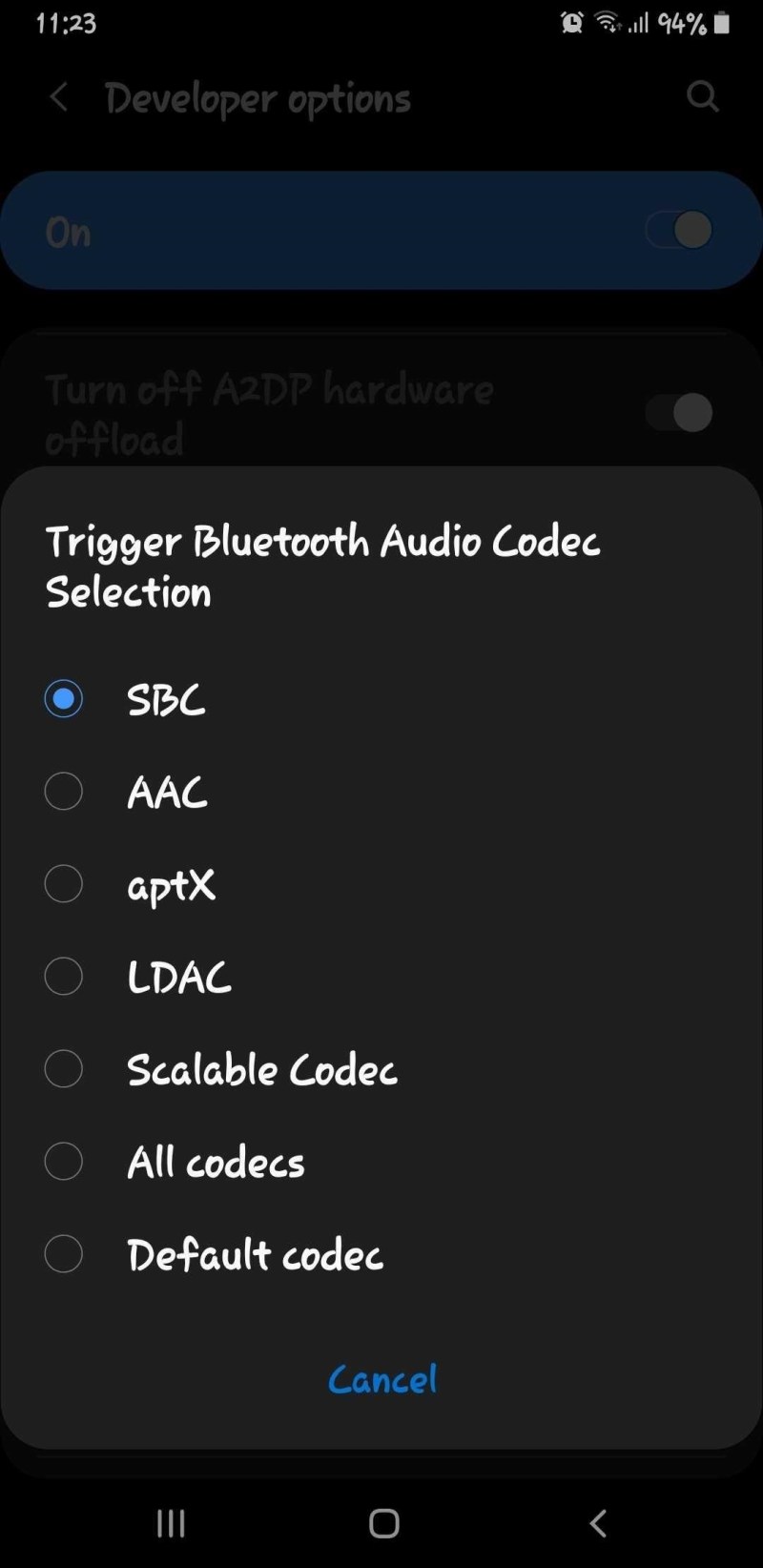Switch to Default codec
The image size is (763, 1568).
[x=381, y=1254]
